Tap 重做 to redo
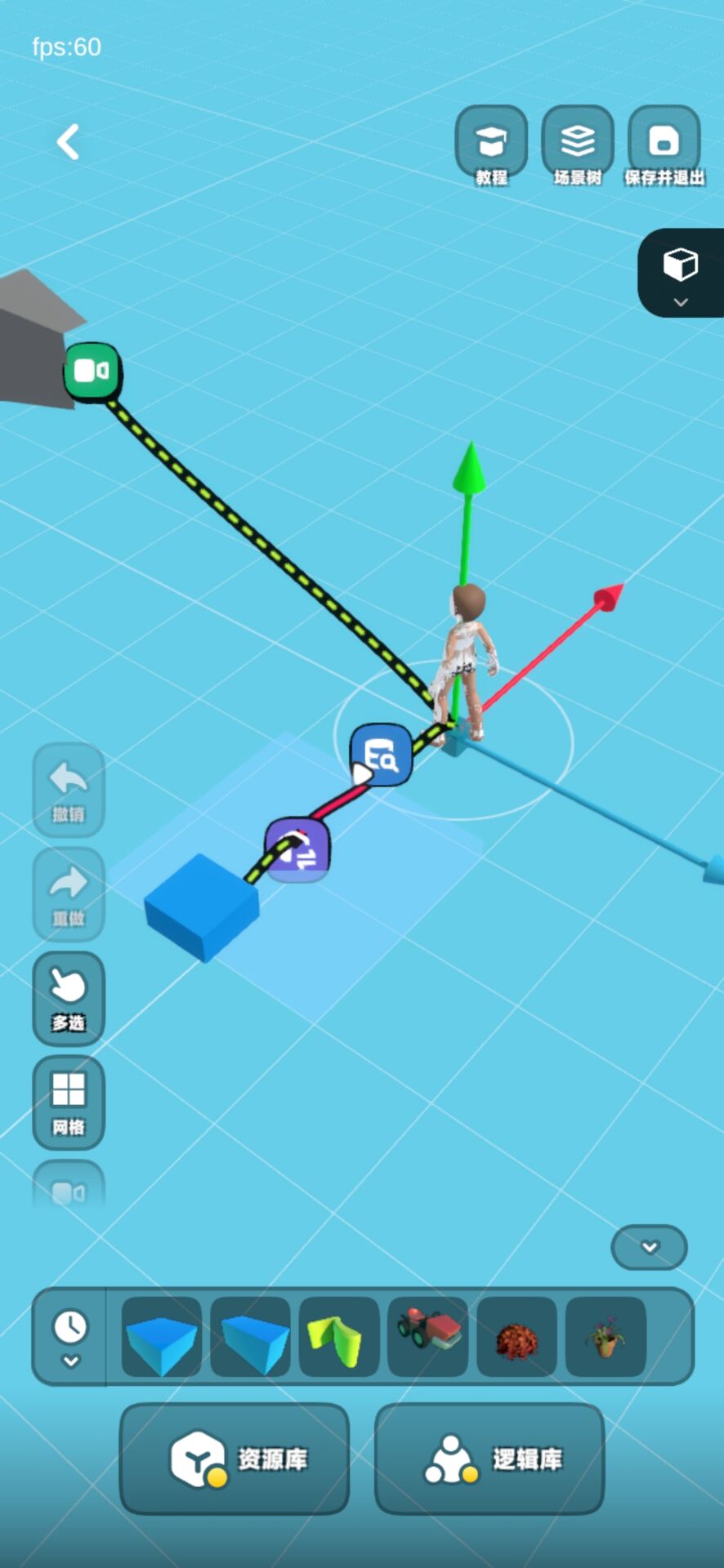724x1568 pixels. tap(69, 894)
